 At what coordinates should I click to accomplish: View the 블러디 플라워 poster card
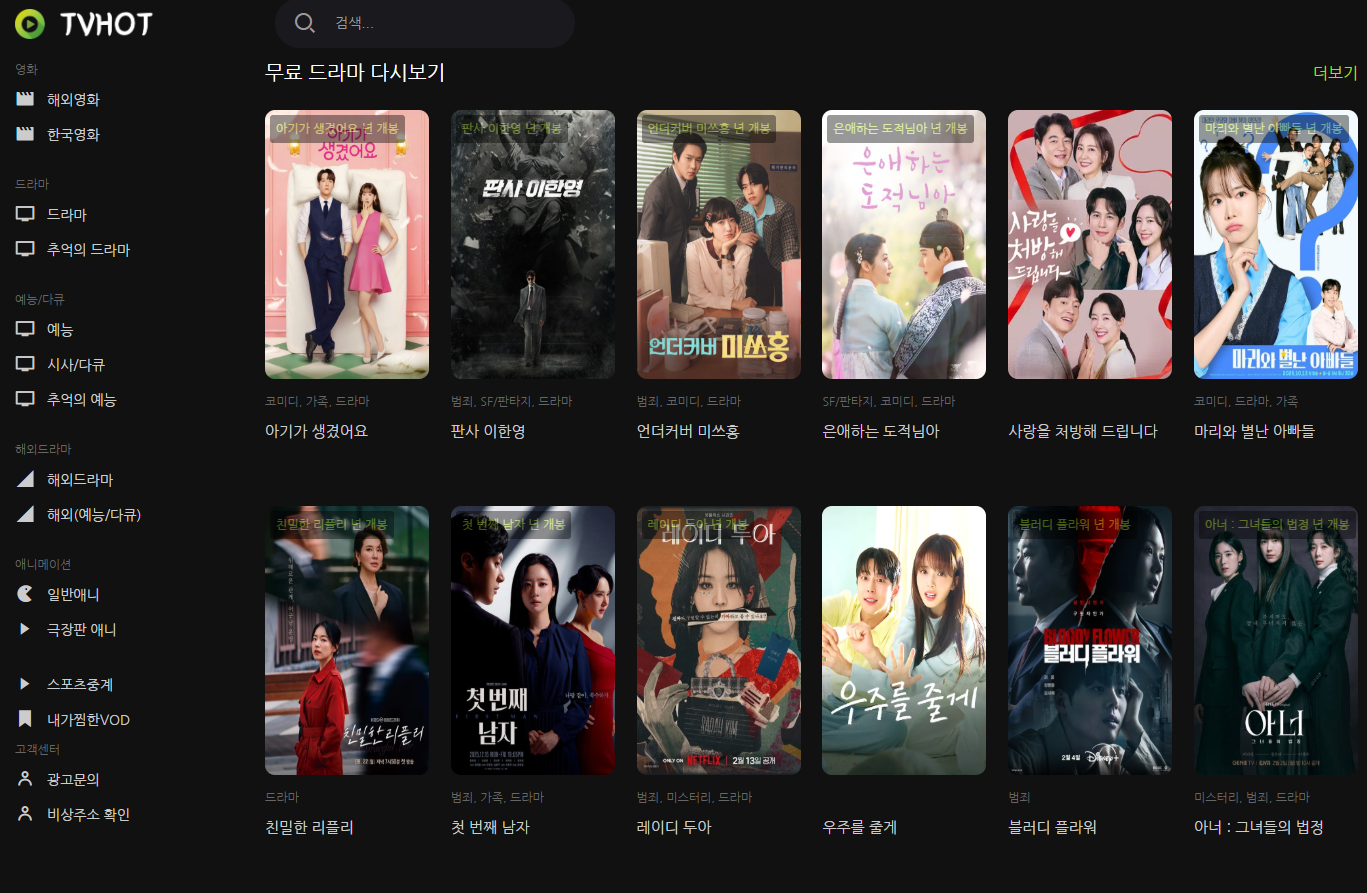[1089, 640]
